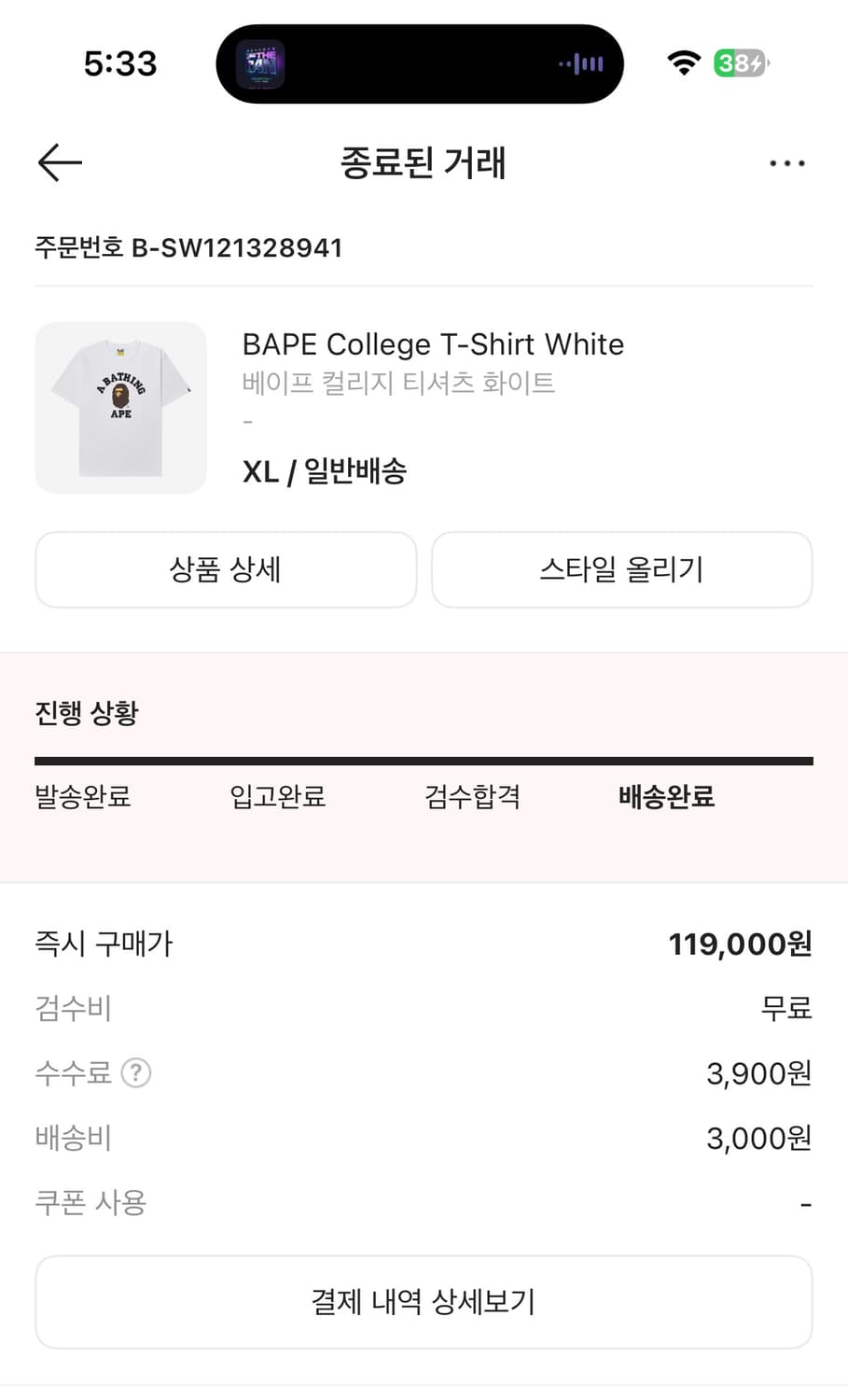
Task: Tap the highlighted 배송완료 delivery status
Action: click(665, 797)
